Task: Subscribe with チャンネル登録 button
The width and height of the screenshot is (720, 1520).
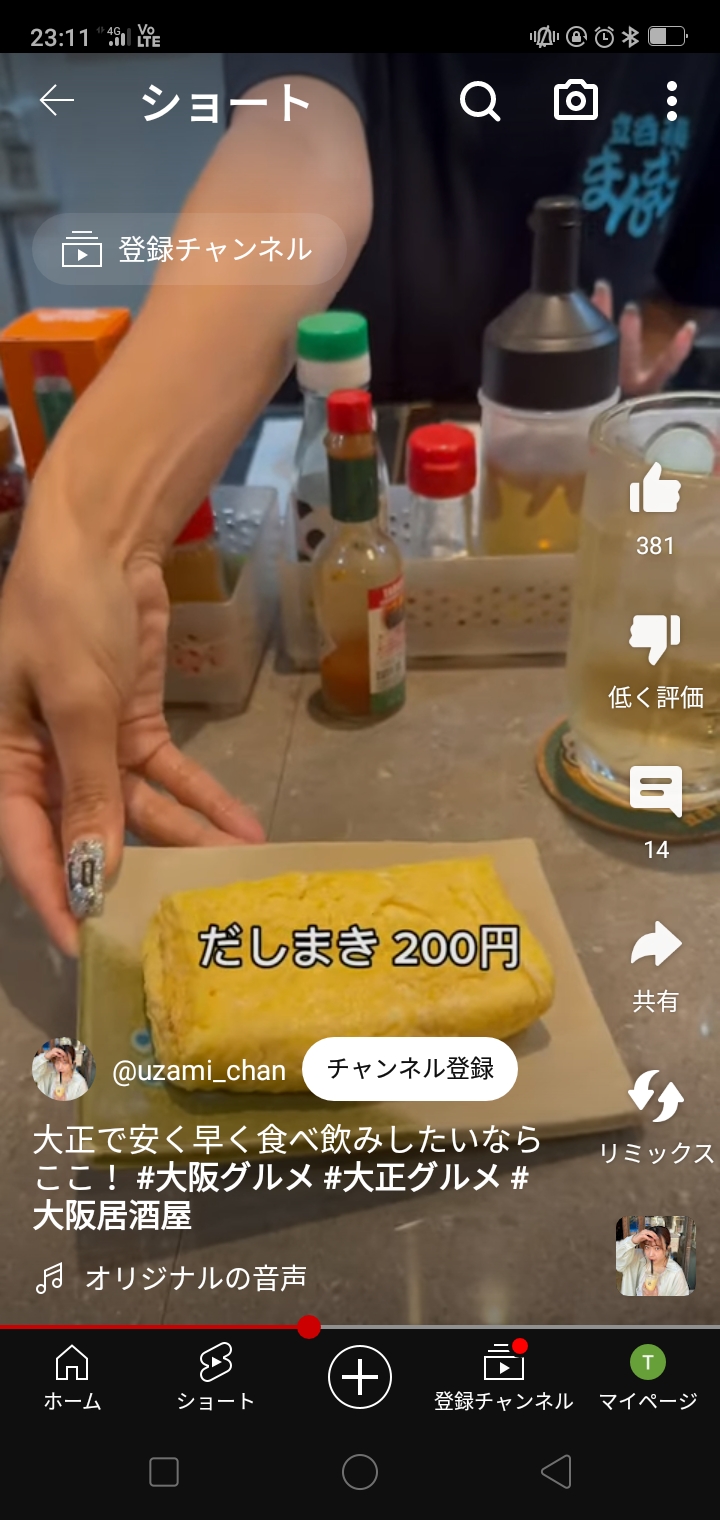Action: [x=410, y=1069]
